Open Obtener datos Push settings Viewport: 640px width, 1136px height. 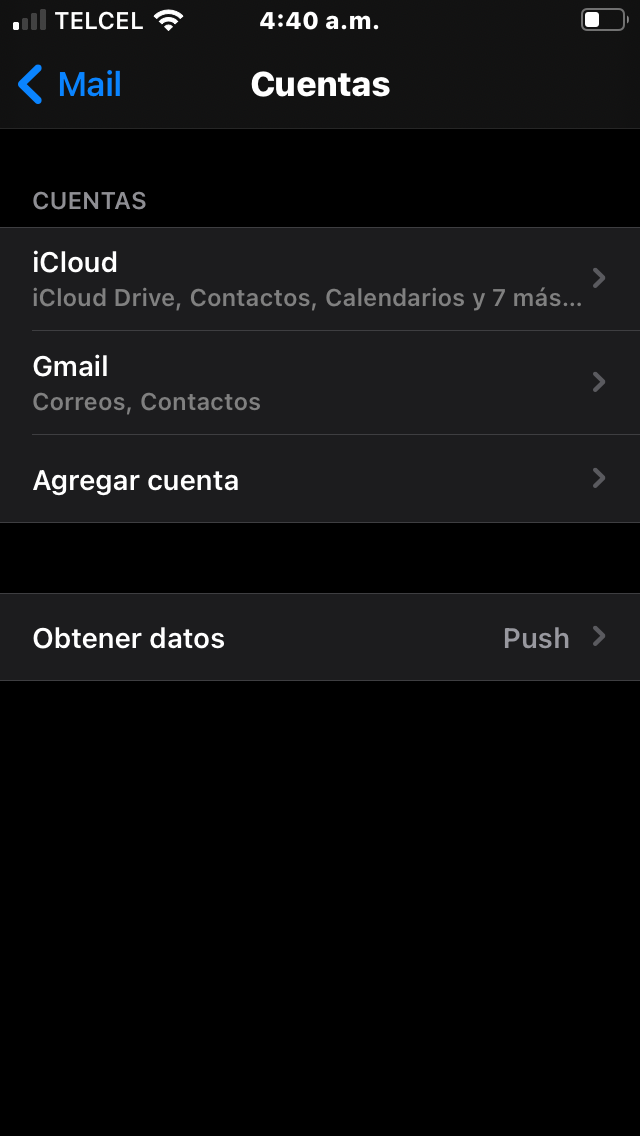point(320,638)
